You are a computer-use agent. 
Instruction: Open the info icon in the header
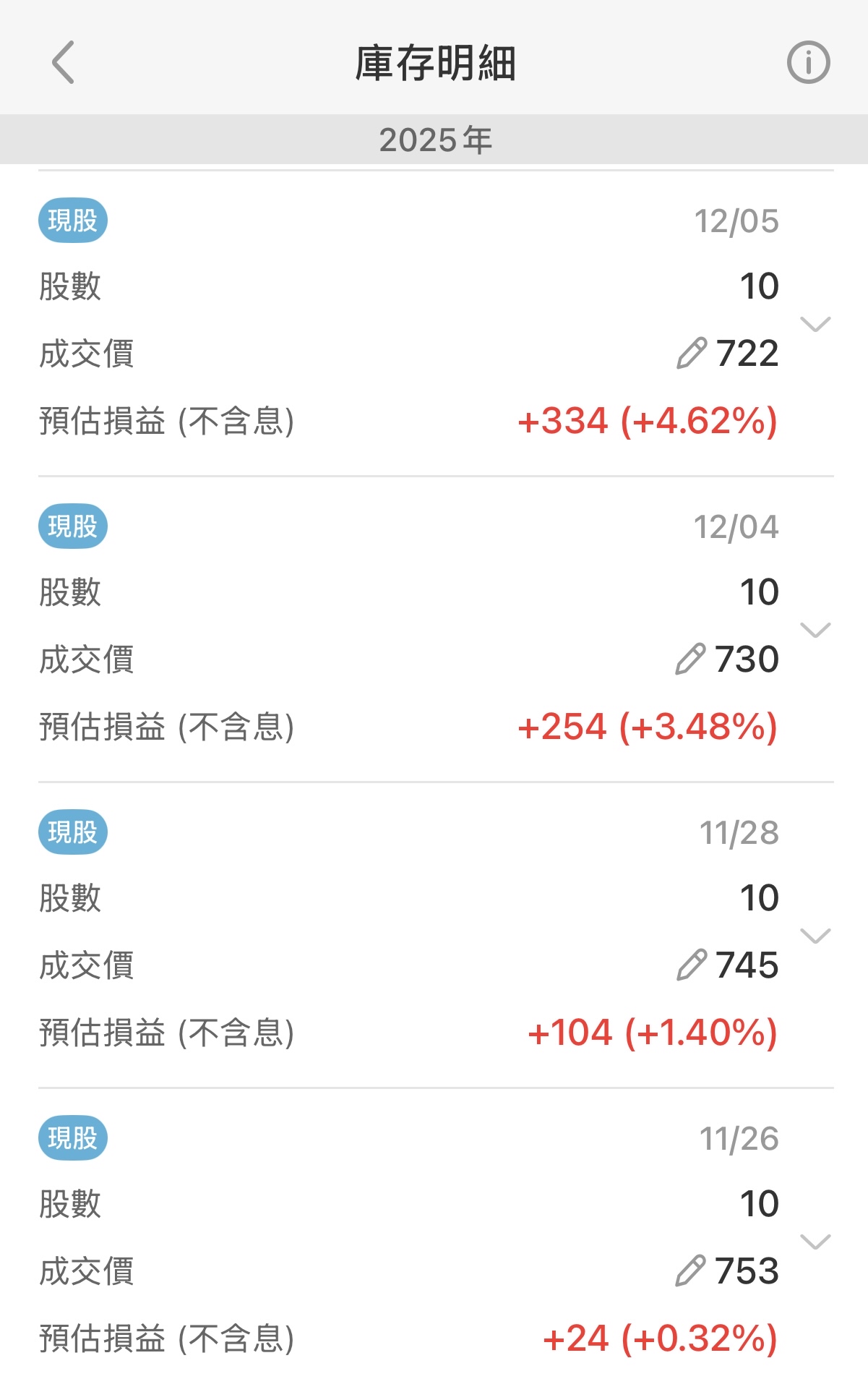[808, 62]
